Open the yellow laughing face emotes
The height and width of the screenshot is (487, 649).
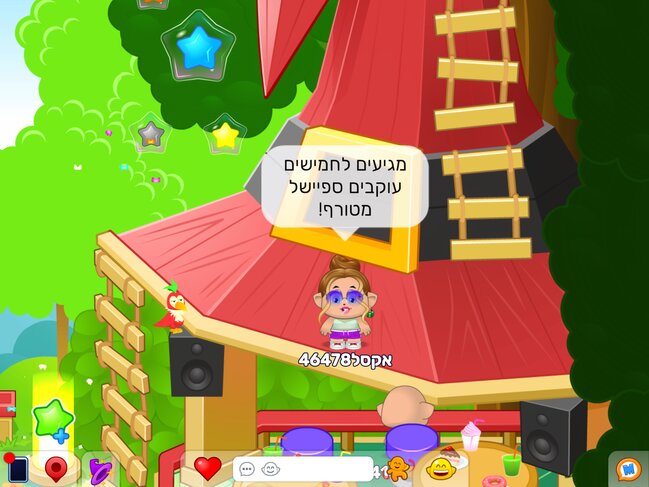pos(440,467)
